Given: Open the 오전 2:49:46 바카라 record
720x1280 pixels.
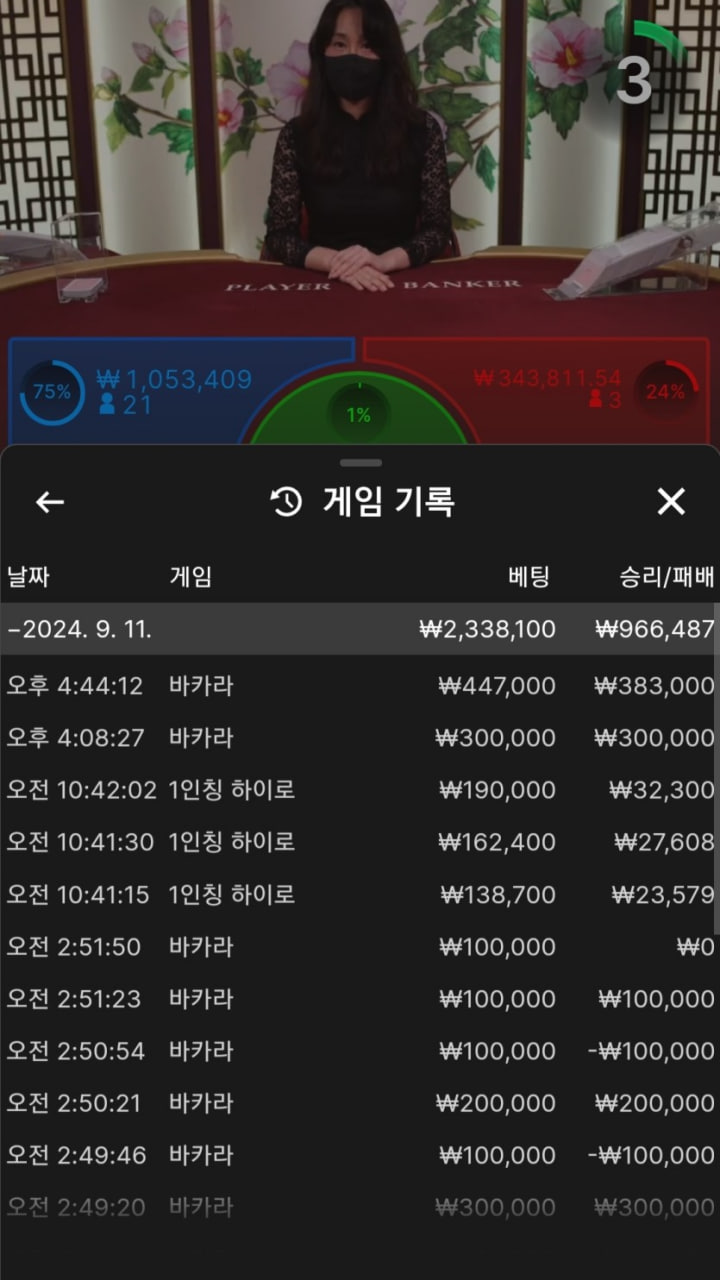Looking at the screenshot, I should [360, 1155].
